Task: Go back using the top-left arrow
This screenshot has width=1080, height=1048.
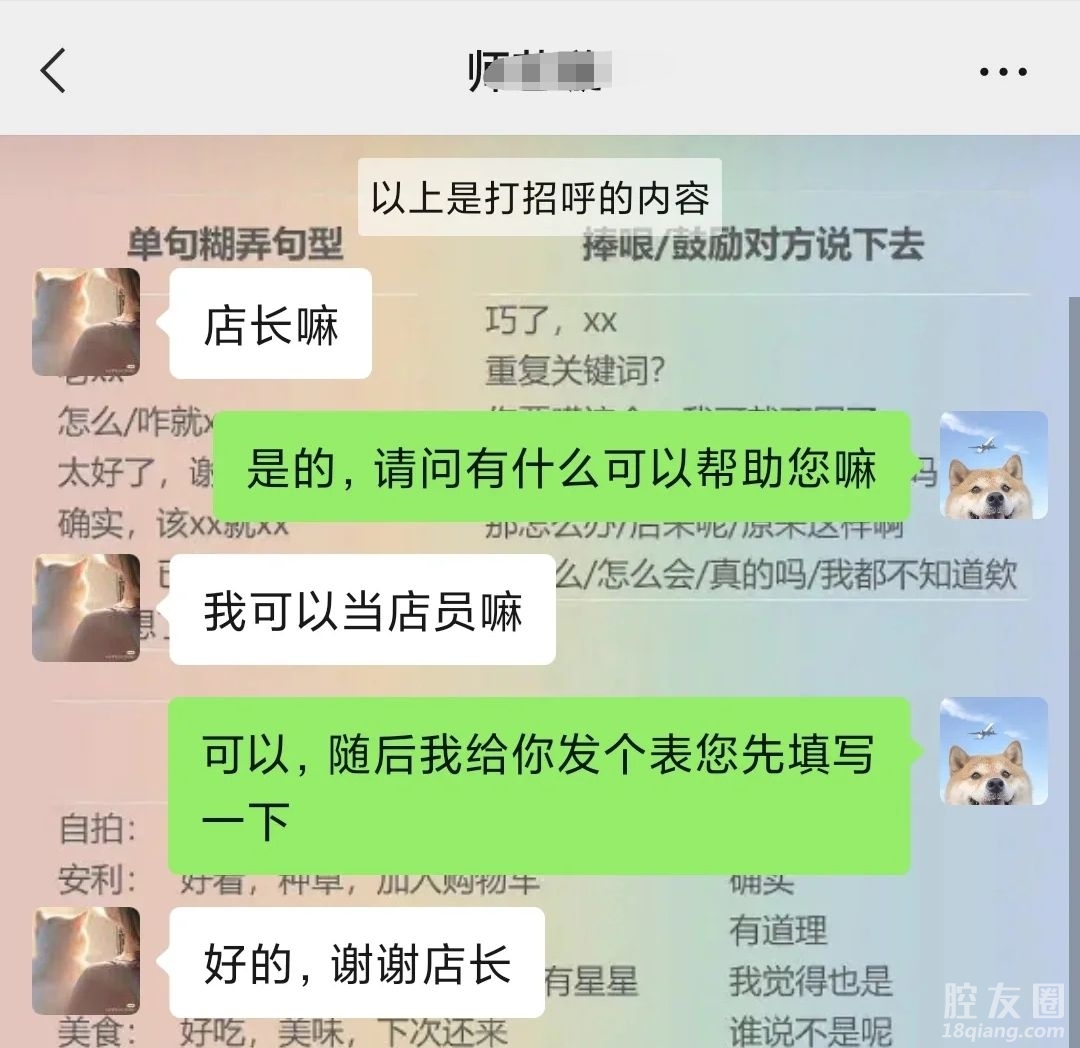Action: tap(54, 70)
